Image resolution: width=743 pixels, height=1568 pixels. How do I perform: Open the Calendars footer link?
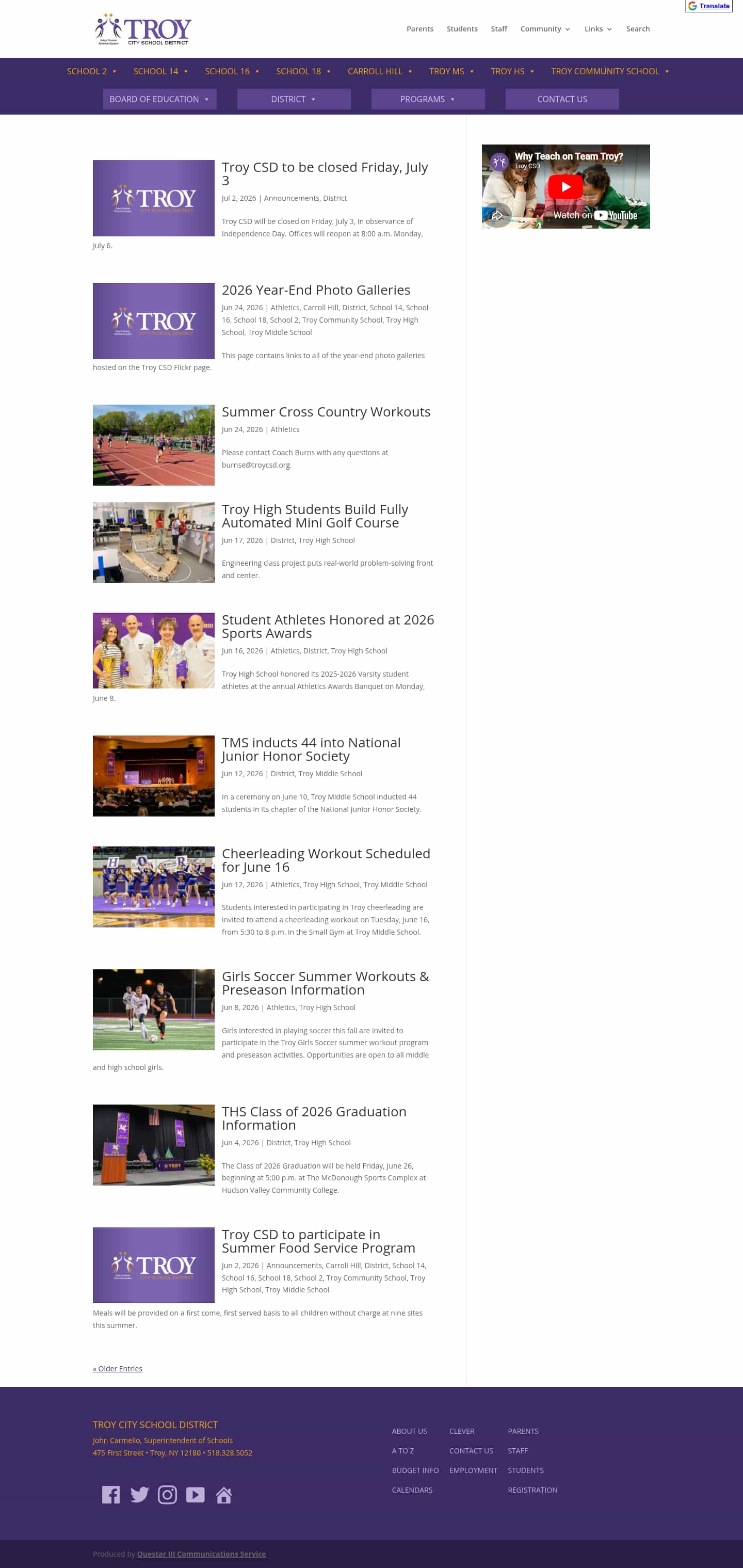point(412,1490)
